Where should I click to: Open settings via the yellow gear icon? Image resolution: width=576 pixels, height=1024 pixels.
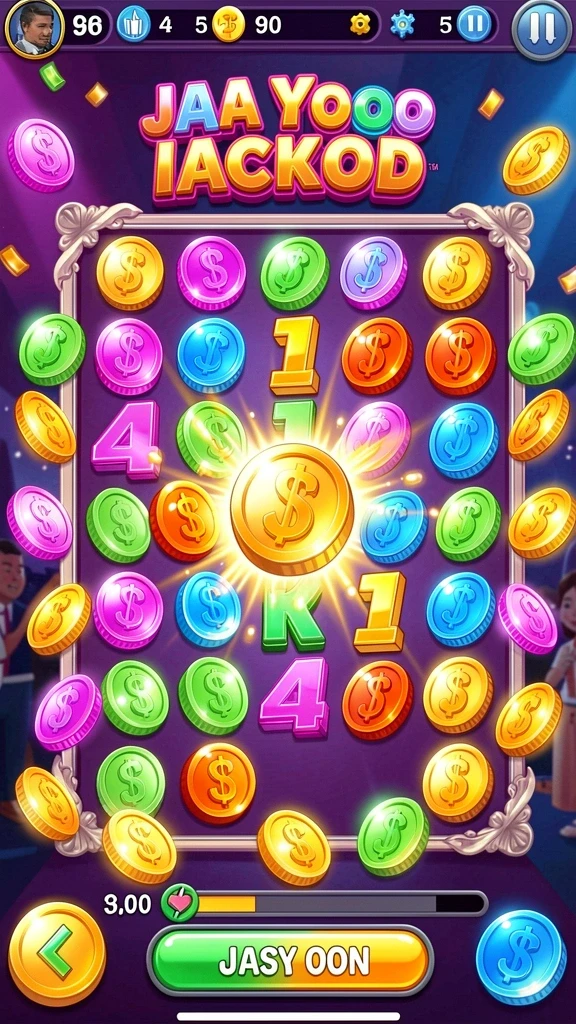pos(360,25)
